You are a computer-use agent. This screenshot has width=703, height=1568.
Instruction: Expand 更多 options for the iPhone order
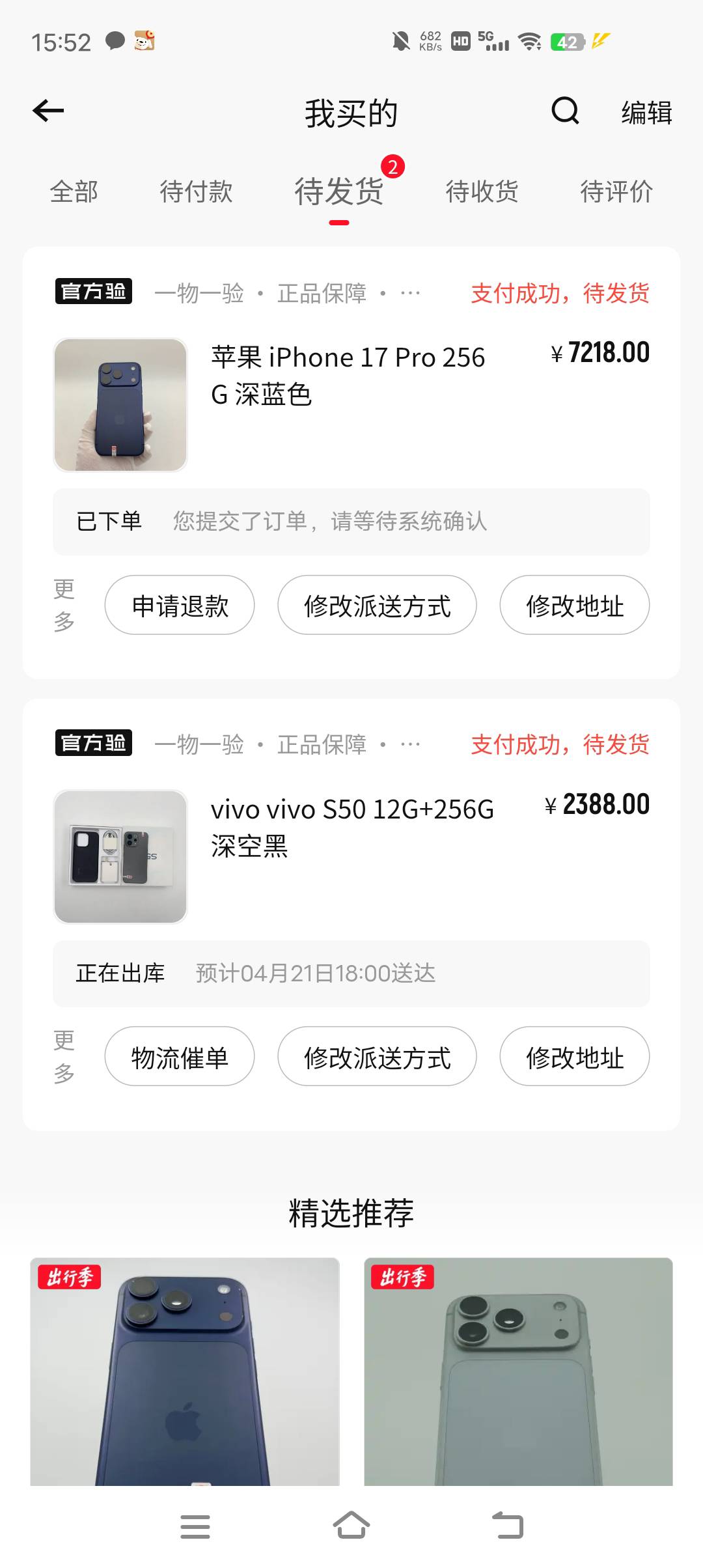point(64,606)
